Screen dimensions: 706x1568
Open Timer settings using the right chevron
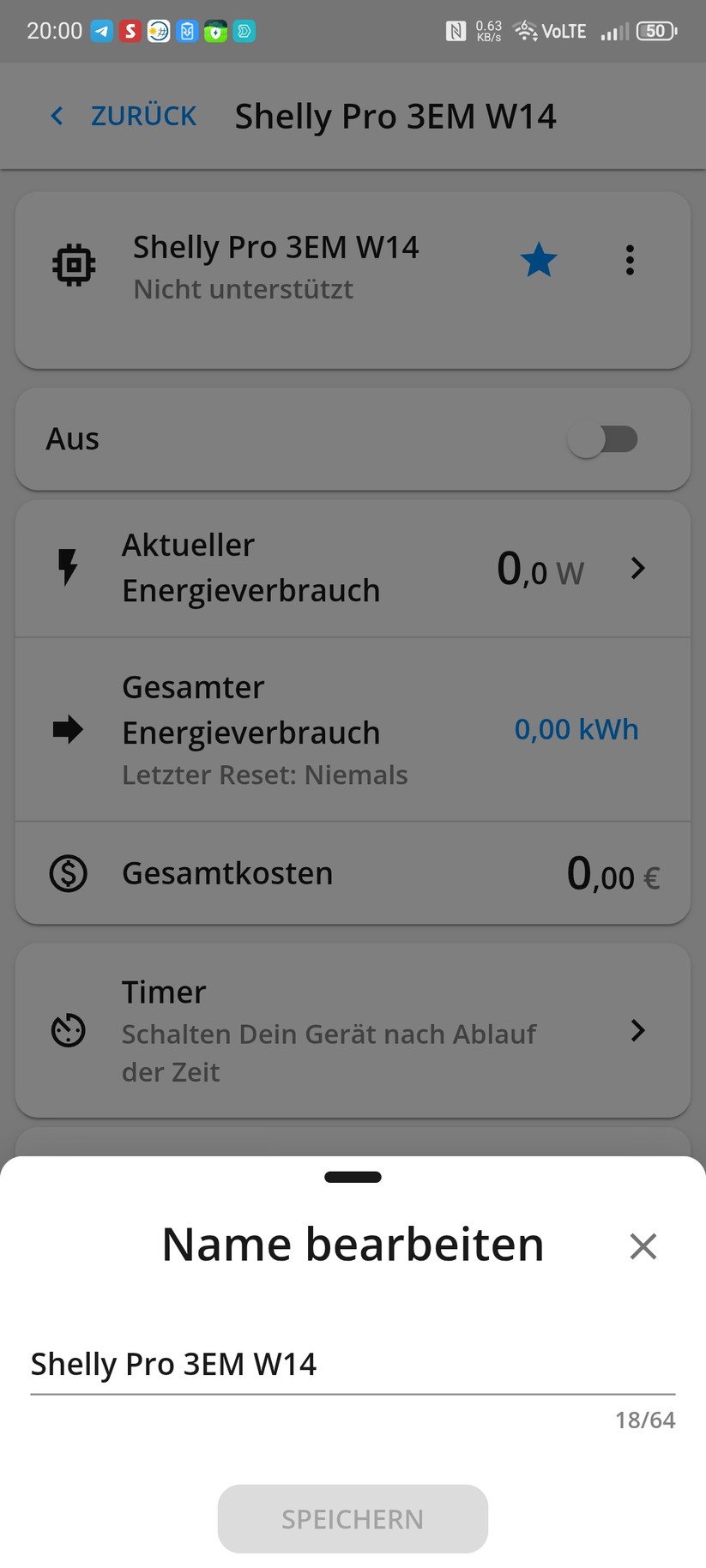pos(637,1031)
